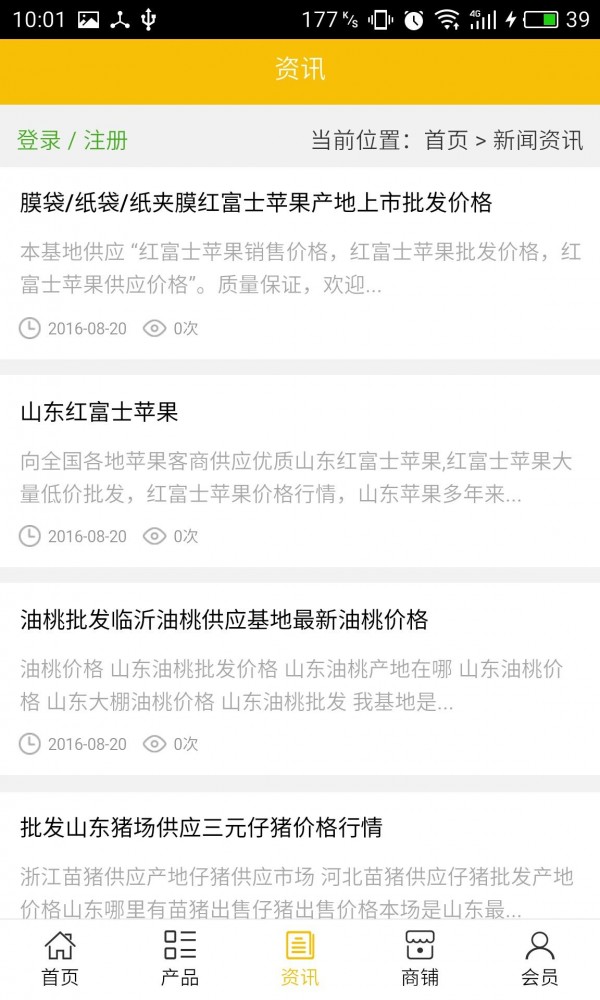The height and width of the screenshot is (1000, 600).
Task: Open the 登录 / 注册 login link
Action: coord(72,140)
